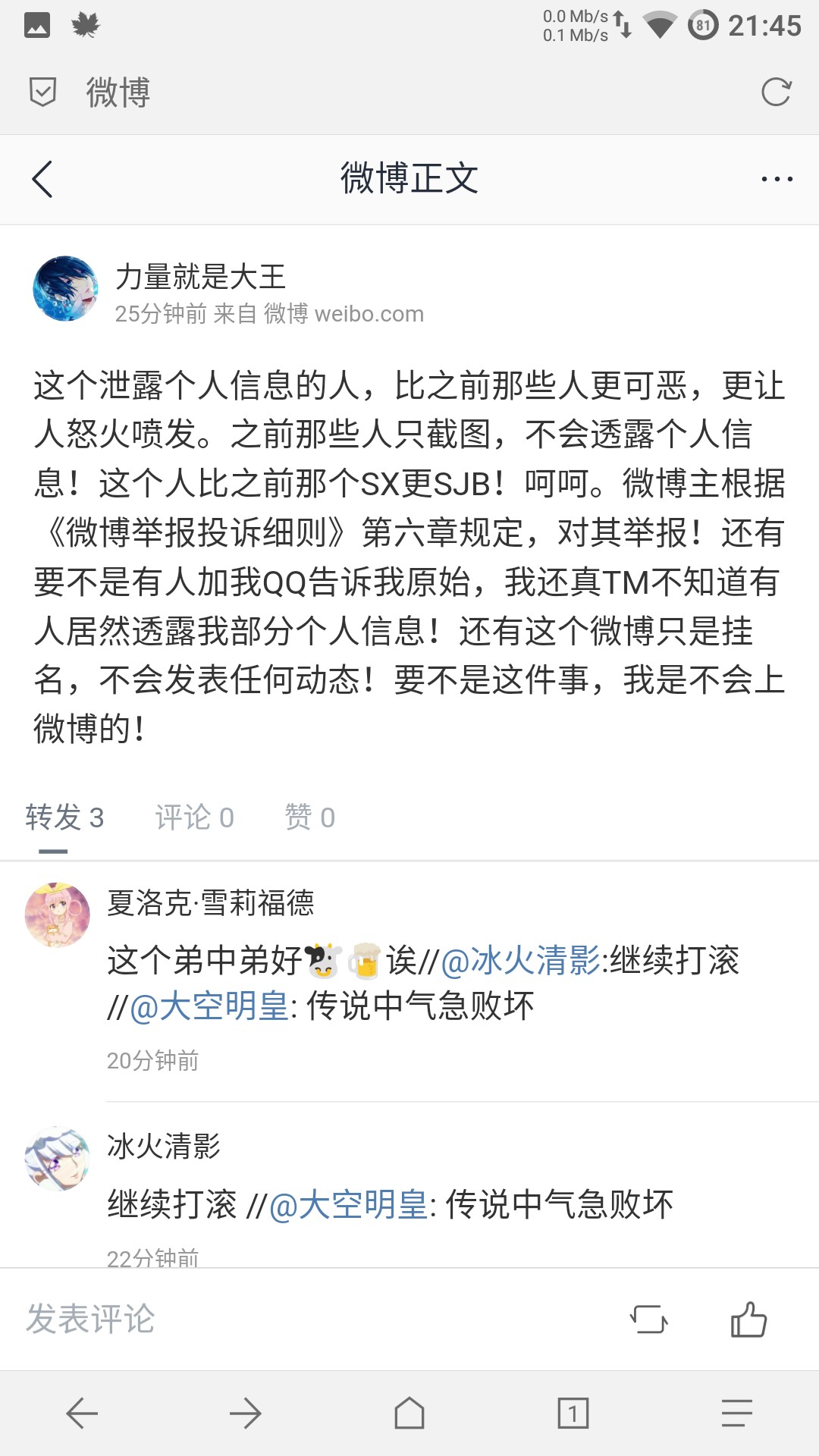Viewport: 819px width, 1456px height.
Task: Switch to the 评论 0 tab
Action: [x=194, y=818]
